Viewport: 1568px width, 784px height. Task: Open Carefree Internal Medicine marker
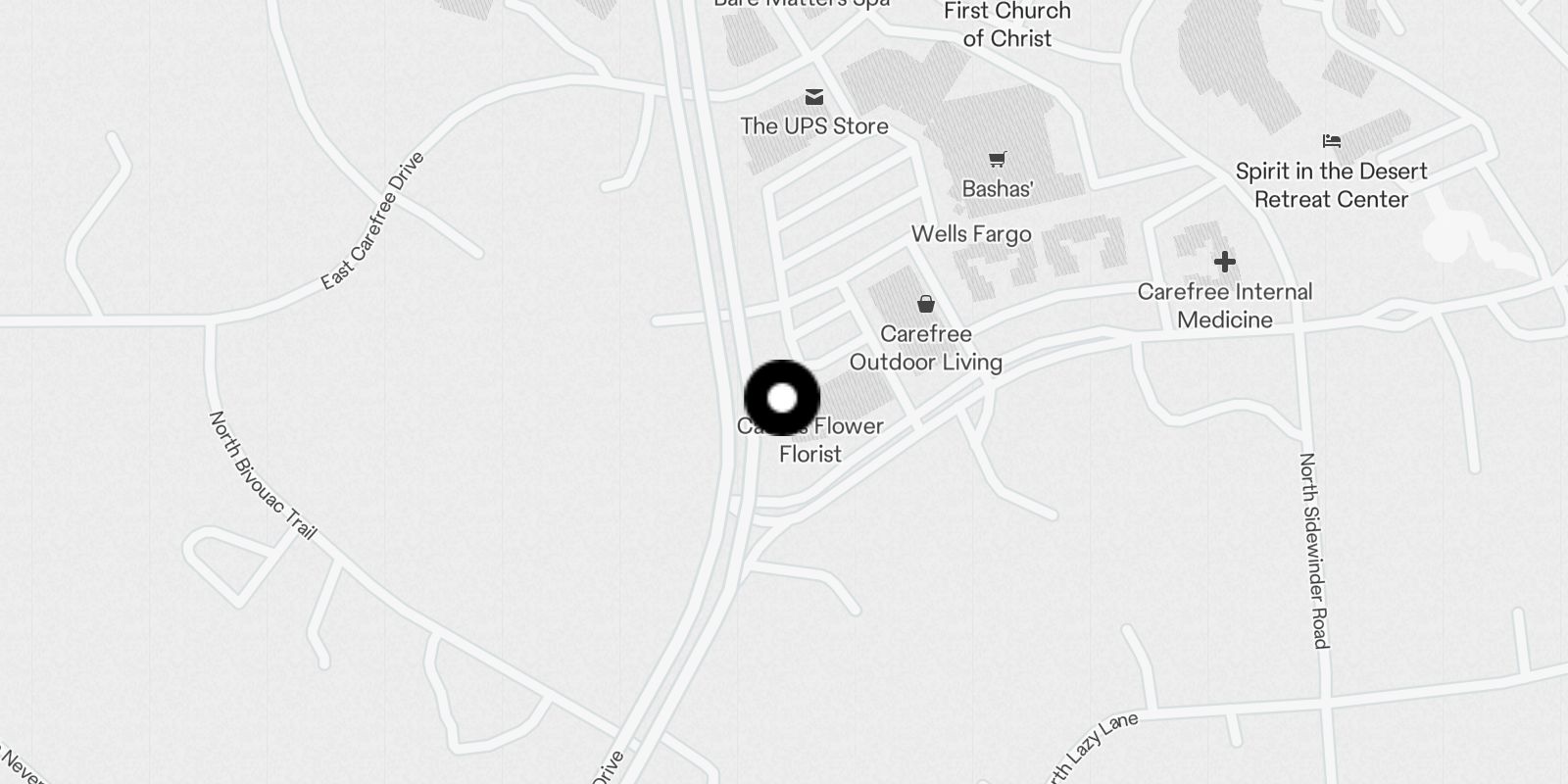click(1224, 263)
